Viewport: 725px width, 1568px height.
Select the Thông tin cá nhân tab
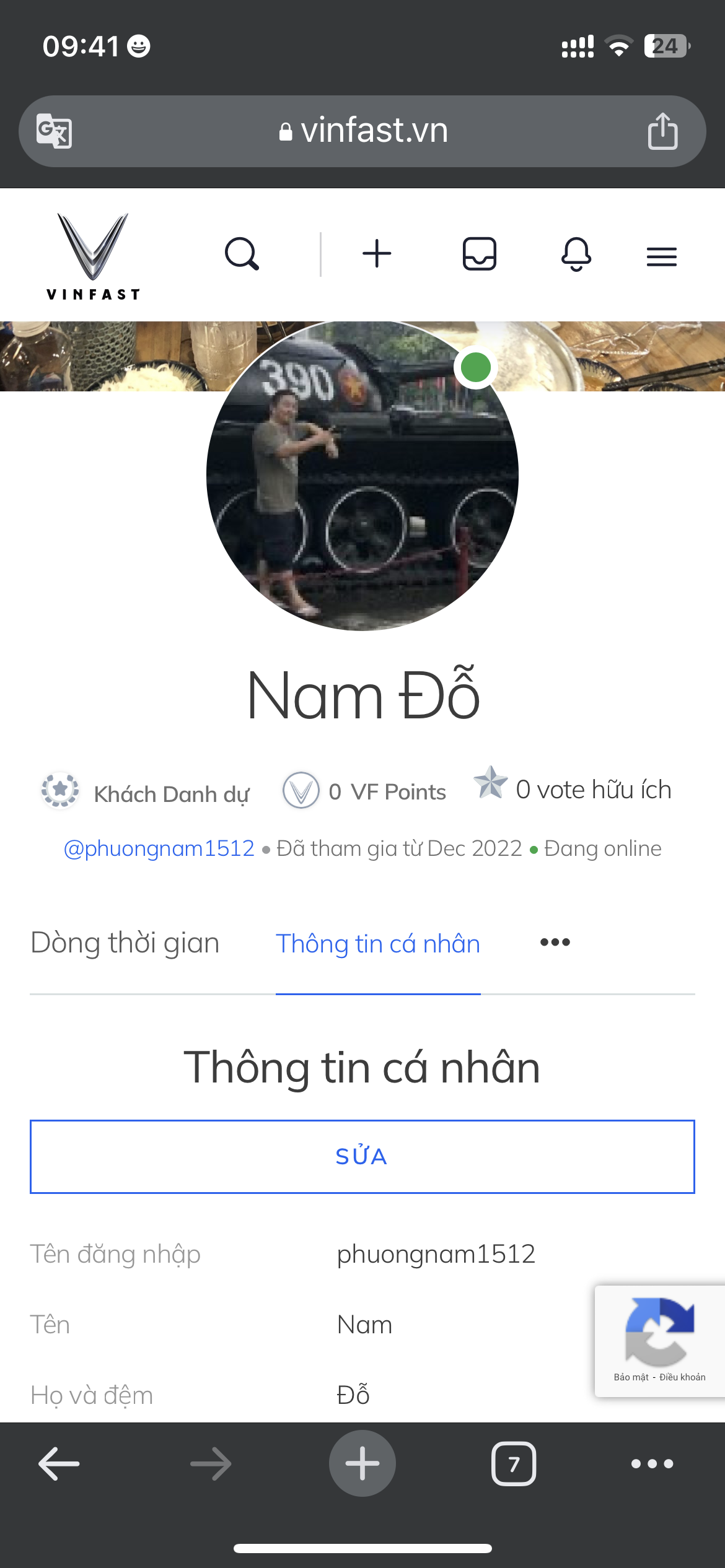[x=378, y=944]
